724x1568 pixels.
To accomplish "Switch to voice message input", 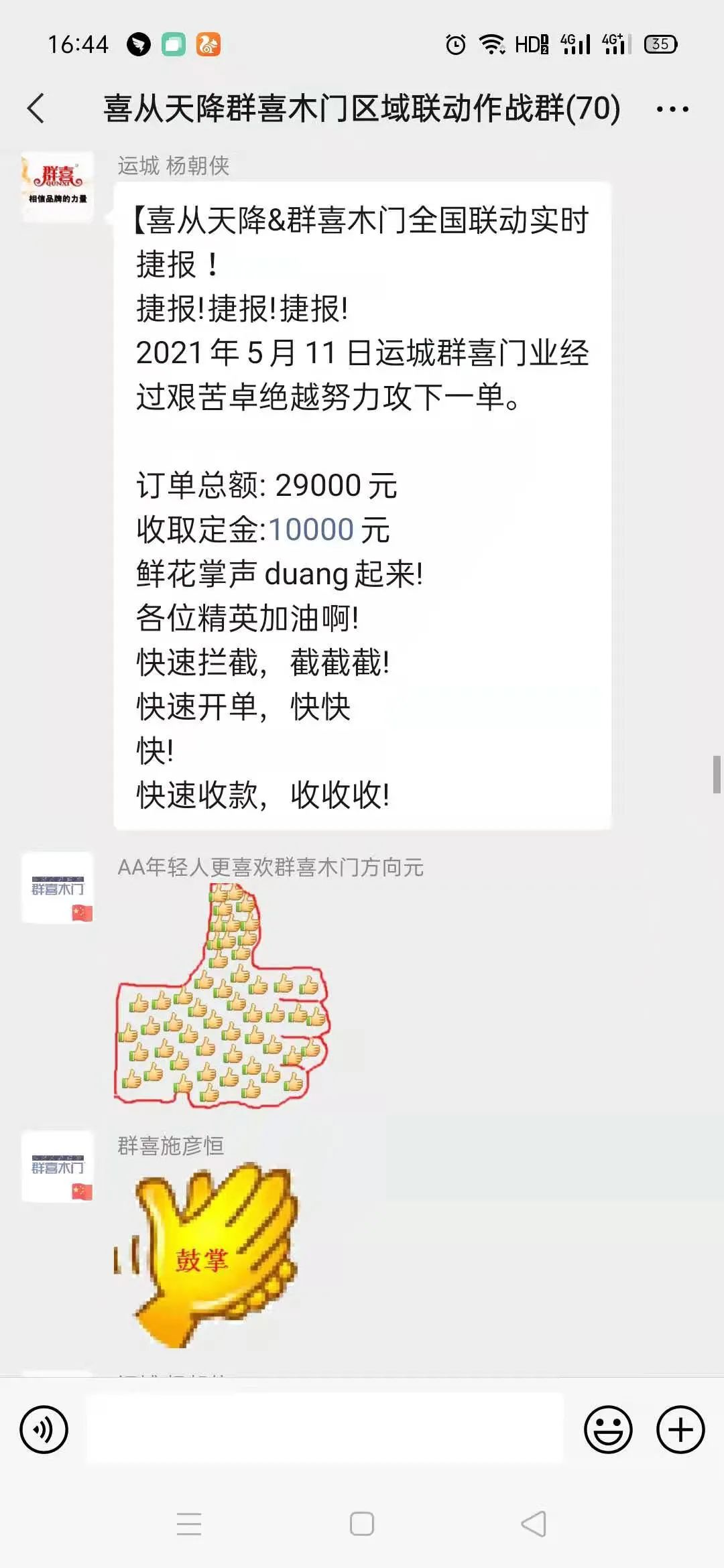I will (44, 1430).
